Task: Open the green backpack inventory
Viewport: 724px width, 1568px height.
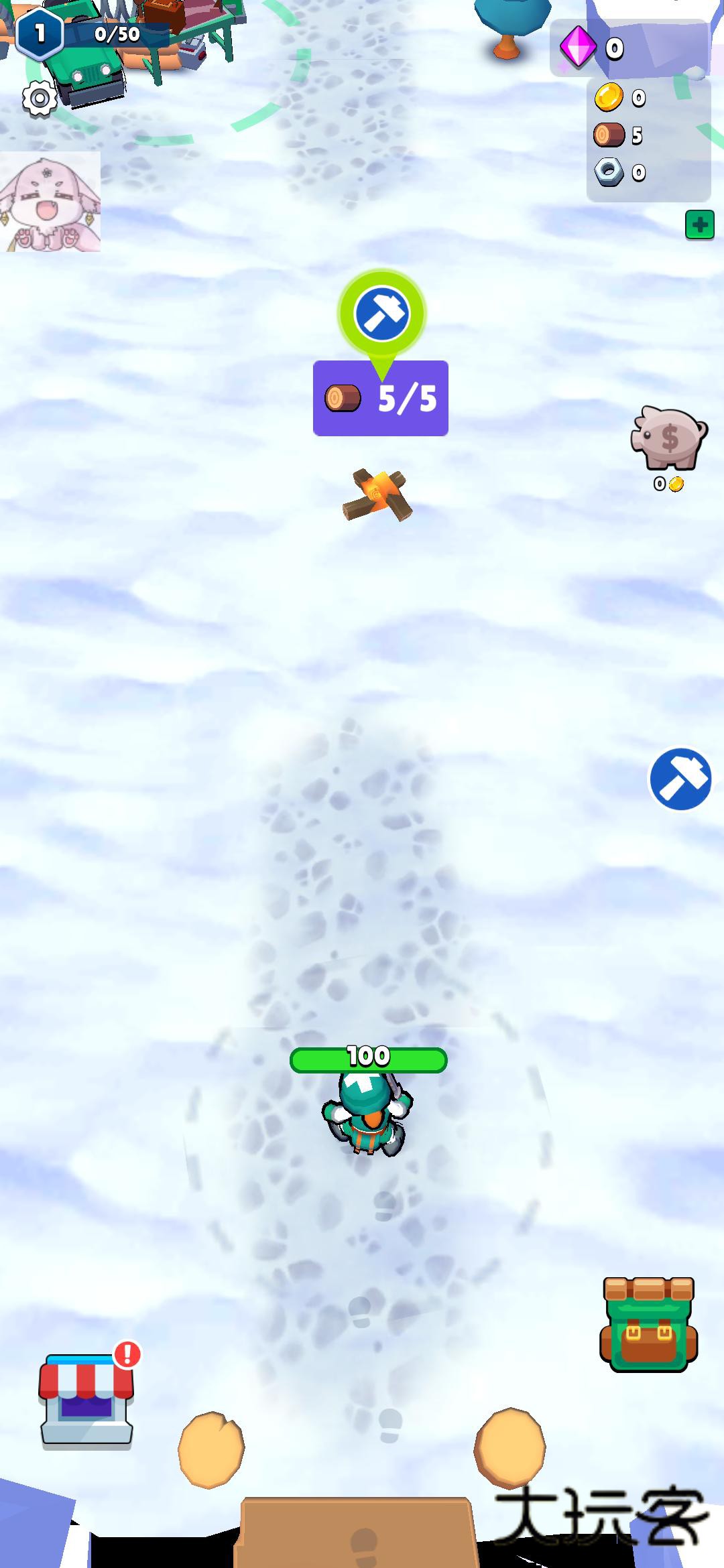Action: click(648, 1324)
